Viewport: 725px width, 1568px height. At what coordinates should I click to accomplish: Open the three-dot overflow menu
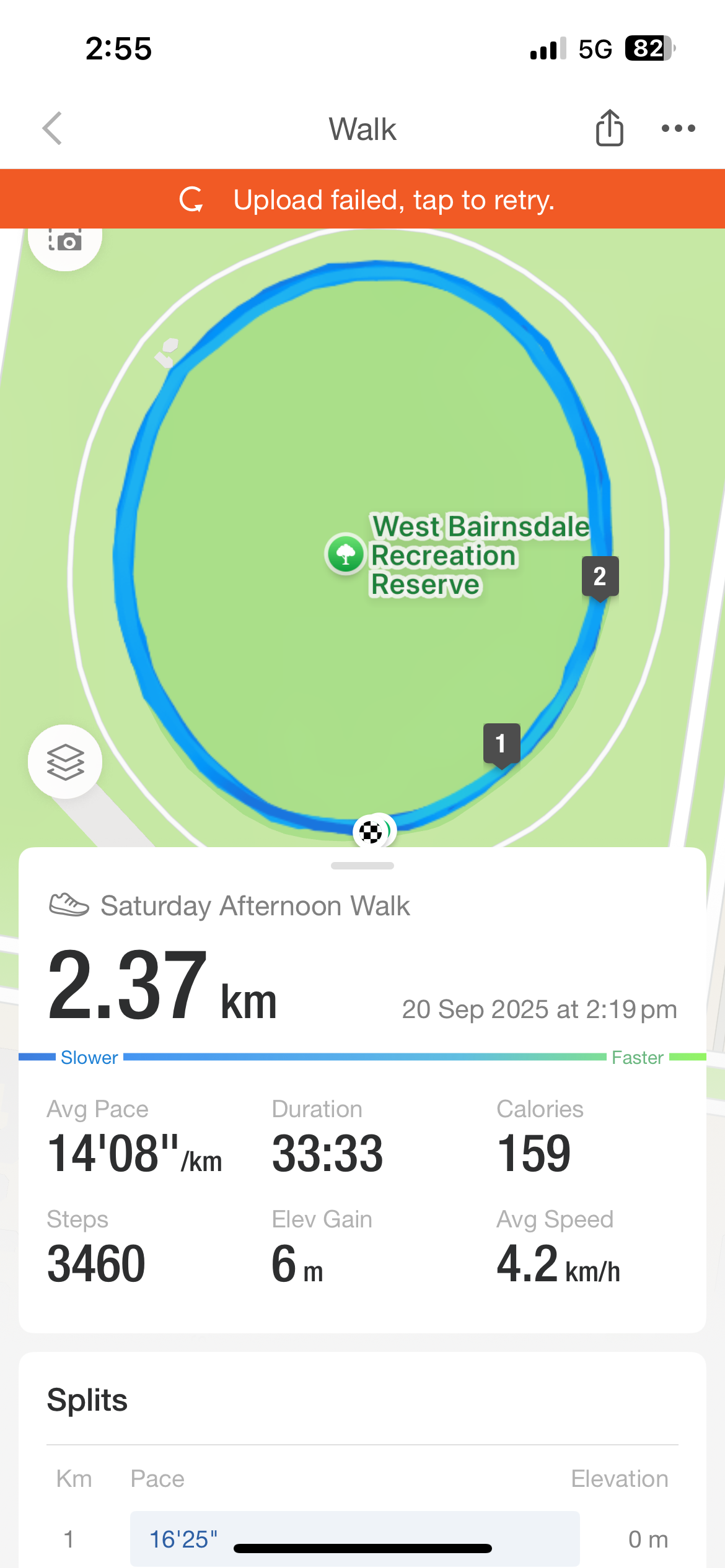[x=678, y=128]
